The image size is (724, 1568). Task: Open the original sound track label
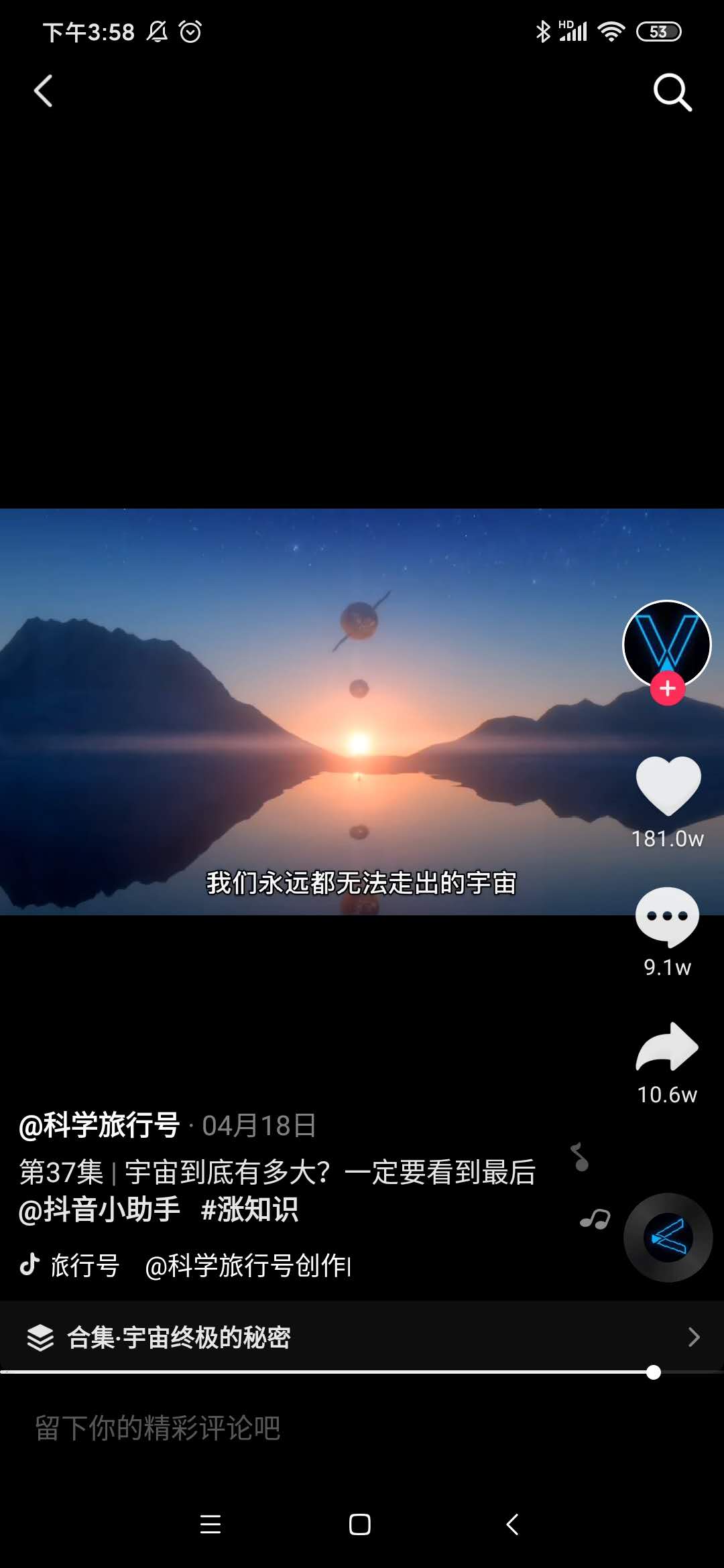(x=201, y=1266)
